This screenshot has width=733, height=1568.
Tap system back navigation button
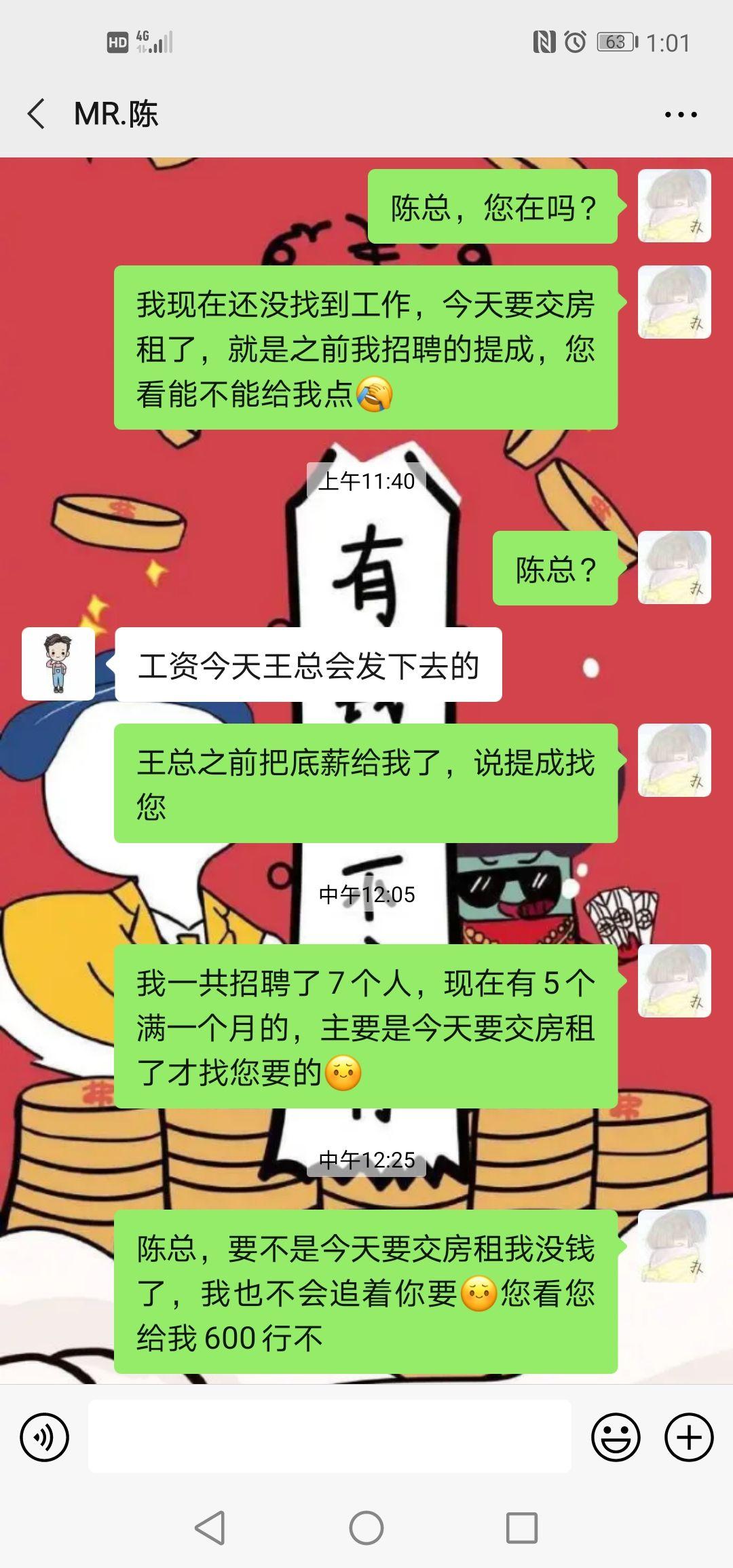210,1529
